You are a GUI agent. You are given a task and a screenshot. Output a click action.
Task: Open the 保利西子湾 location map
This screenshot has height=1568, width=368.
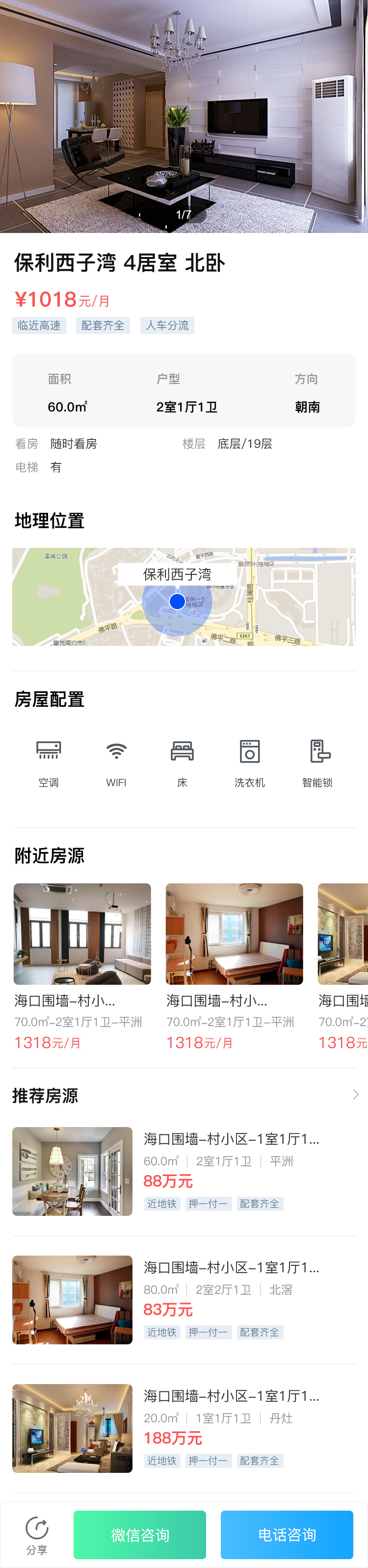click(184, 596)
